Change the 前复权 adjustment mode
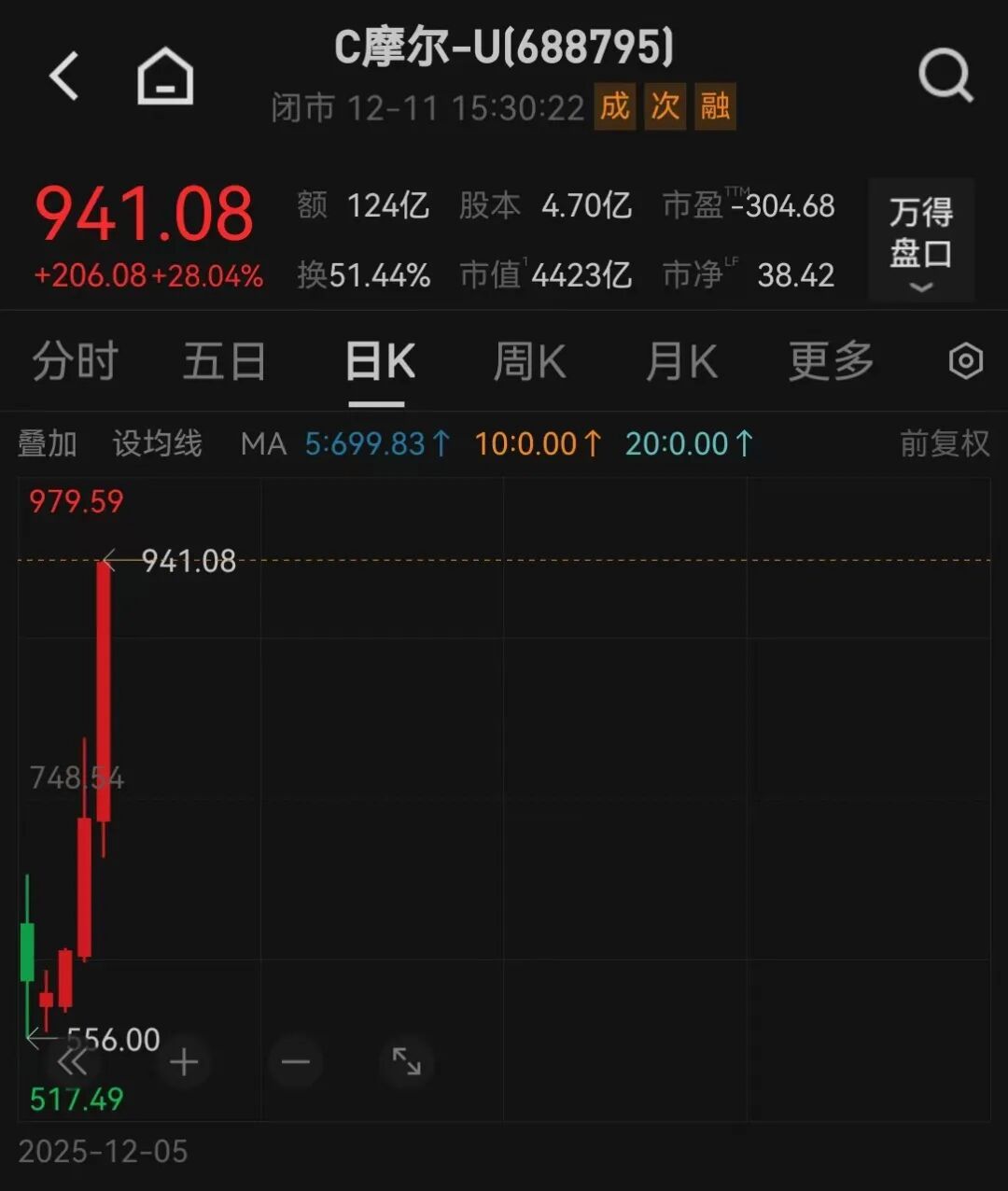The width and height of the screenshot is (1008, 1191). (x=945, y=443)
